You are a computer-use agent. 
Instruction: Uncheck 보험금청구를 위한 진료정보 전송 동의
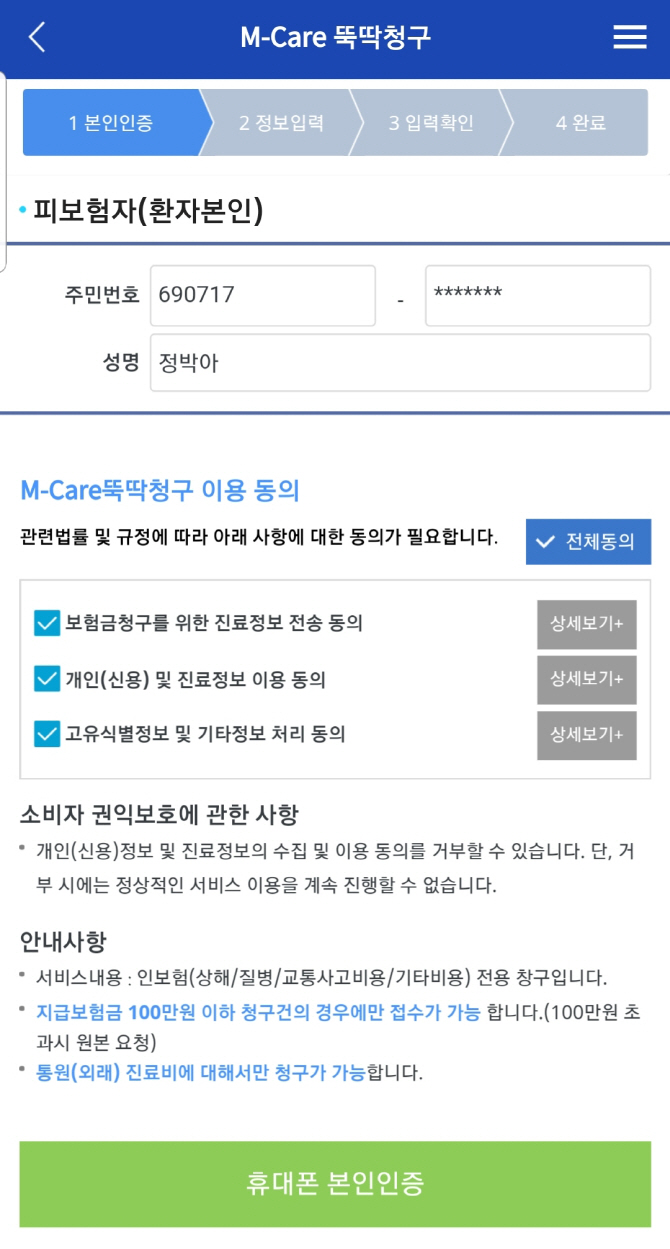point(47,624)
